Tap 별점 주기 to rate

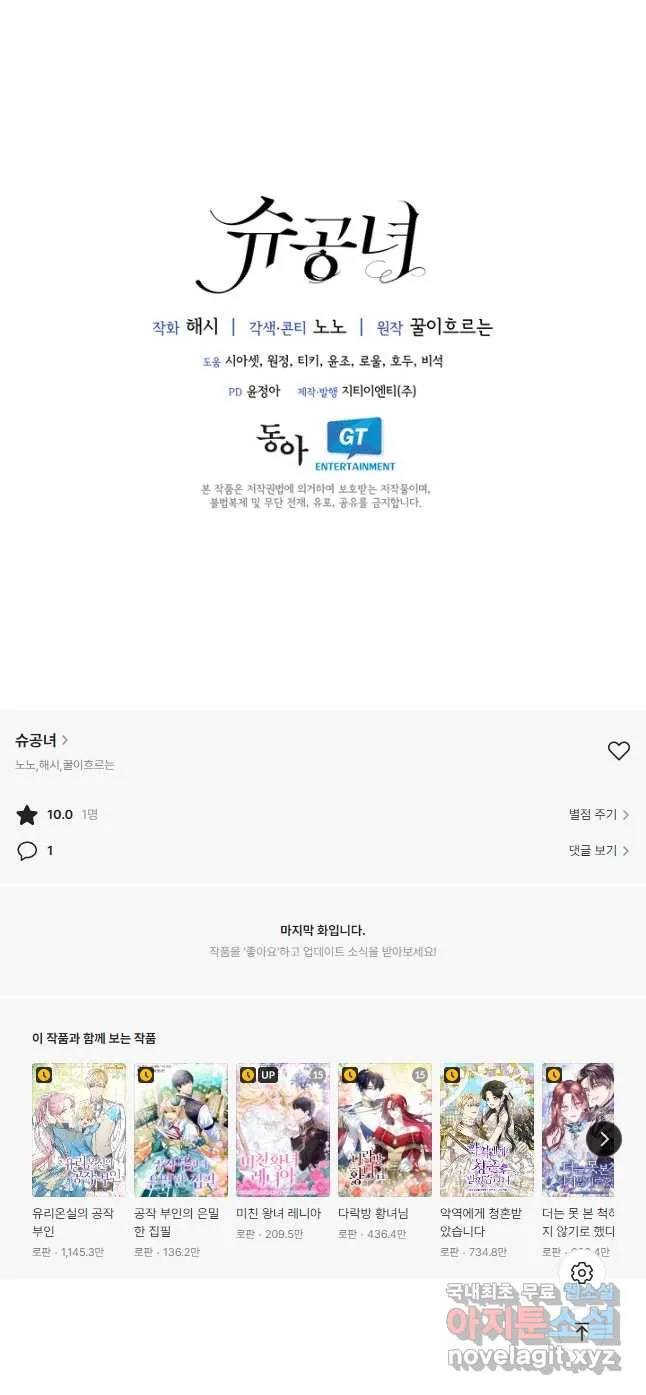[x=599, y=815]
